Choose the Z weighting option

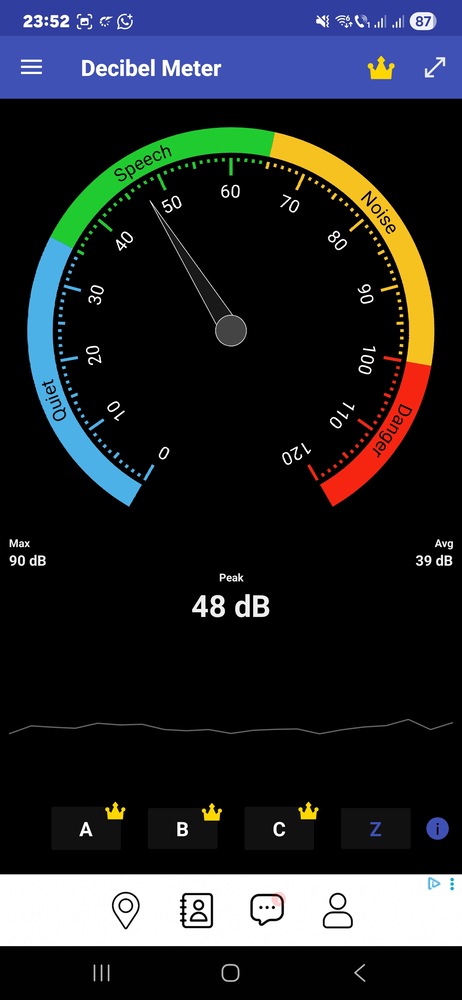point(375,828)
